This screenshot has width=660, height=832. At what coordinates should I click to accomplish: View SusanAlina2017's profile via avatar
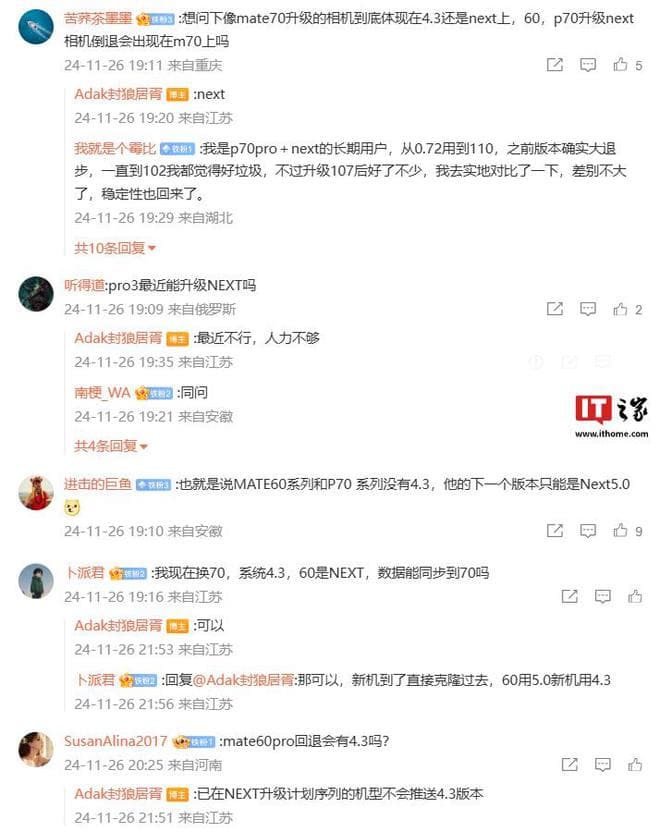(36, 749)
